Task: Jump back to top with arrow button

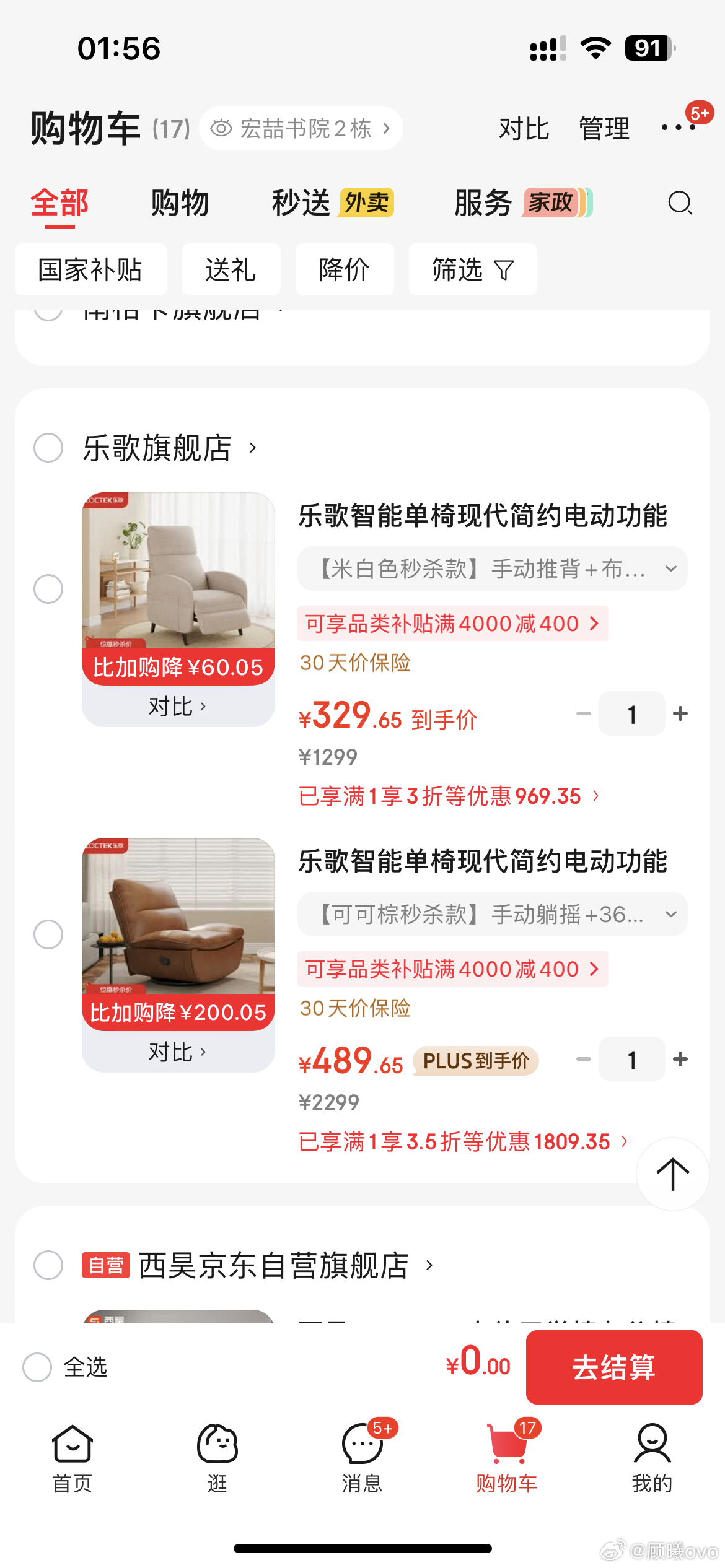Action: click(x=672, y=1174)
